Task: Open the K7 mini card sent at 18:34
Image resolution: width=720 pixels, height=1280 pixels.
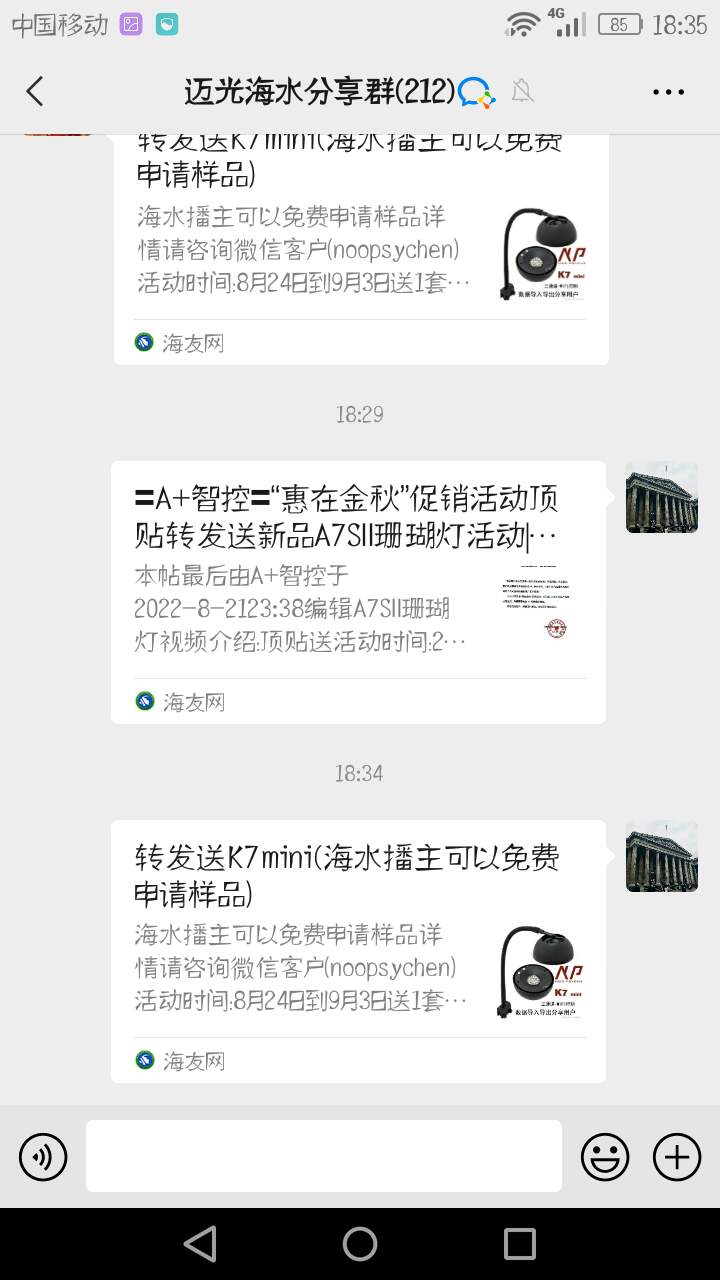Action: coord(358,950)
